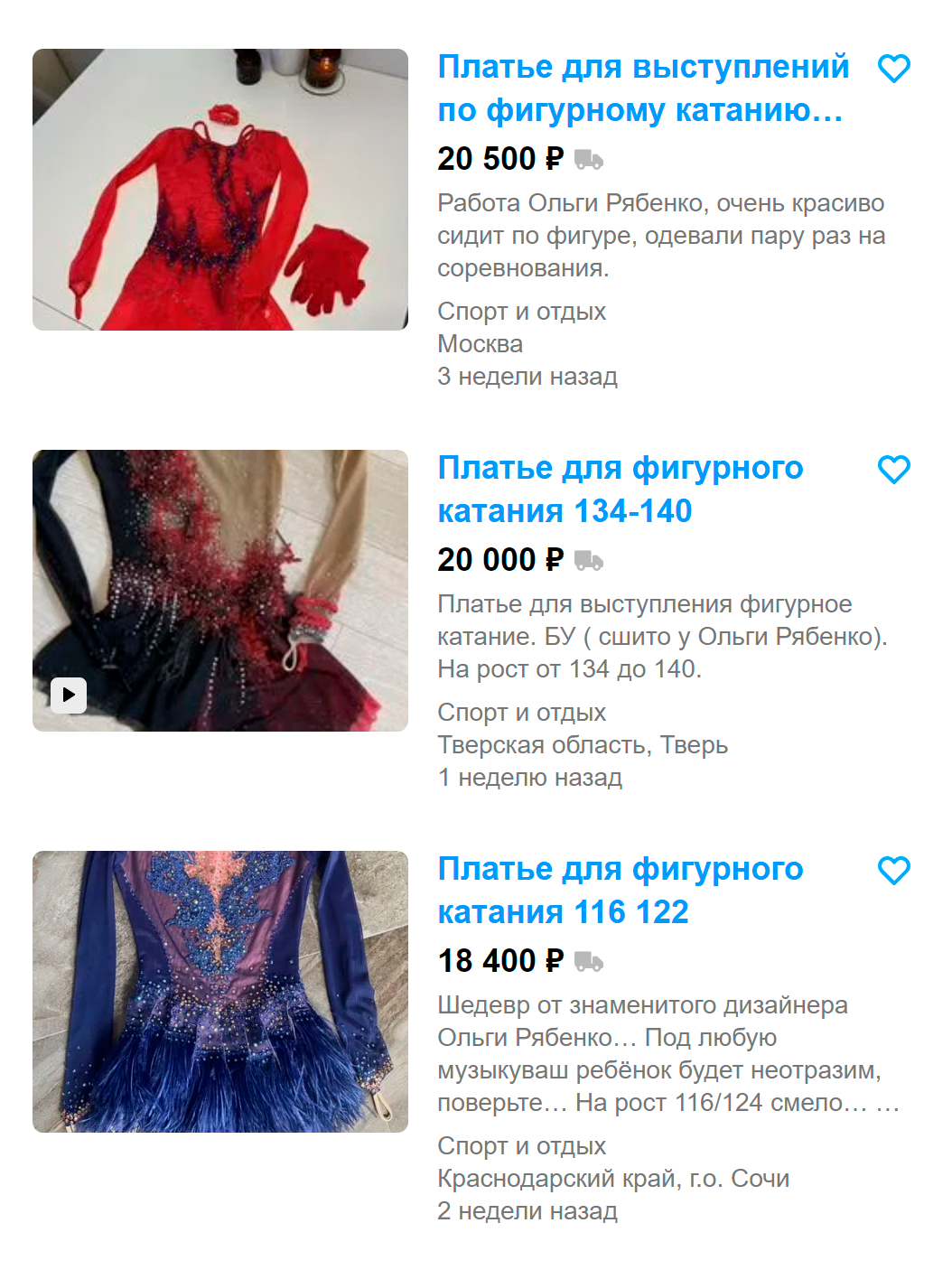View the blue feather dress photo from Сочи
Image resolution: width=952 pixels, height=1279 pixels.
[x=220, y=992]
